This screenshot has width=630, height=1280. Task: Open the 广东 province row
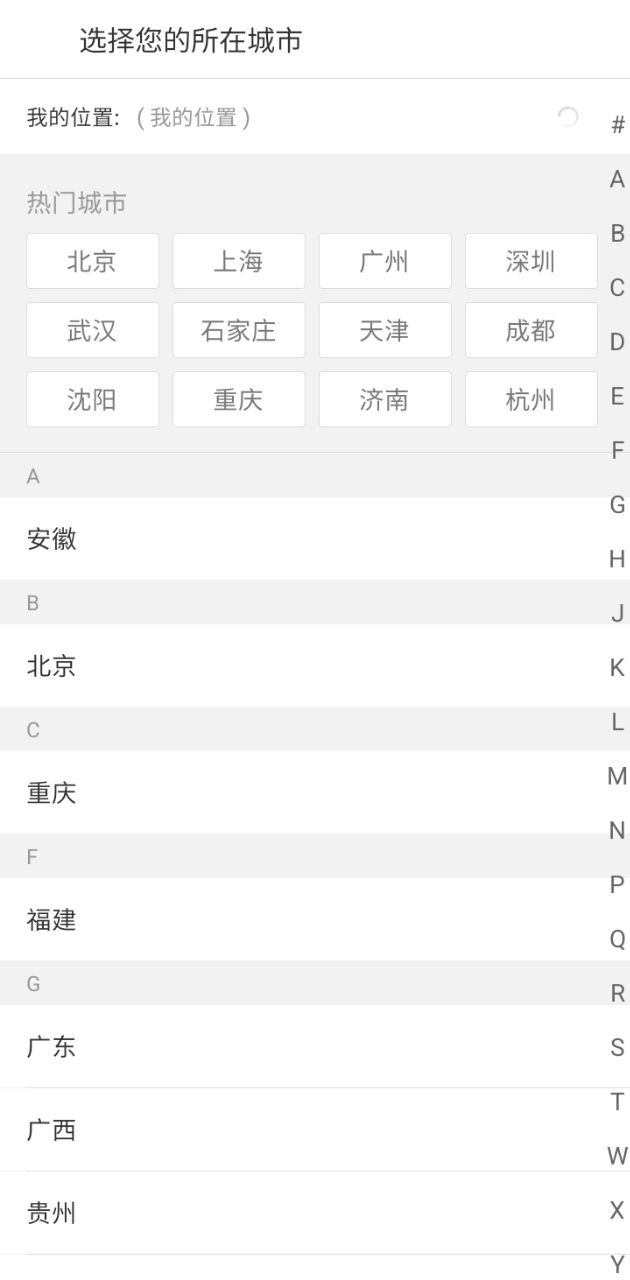pyautogui.click(x=301, y=1046)
